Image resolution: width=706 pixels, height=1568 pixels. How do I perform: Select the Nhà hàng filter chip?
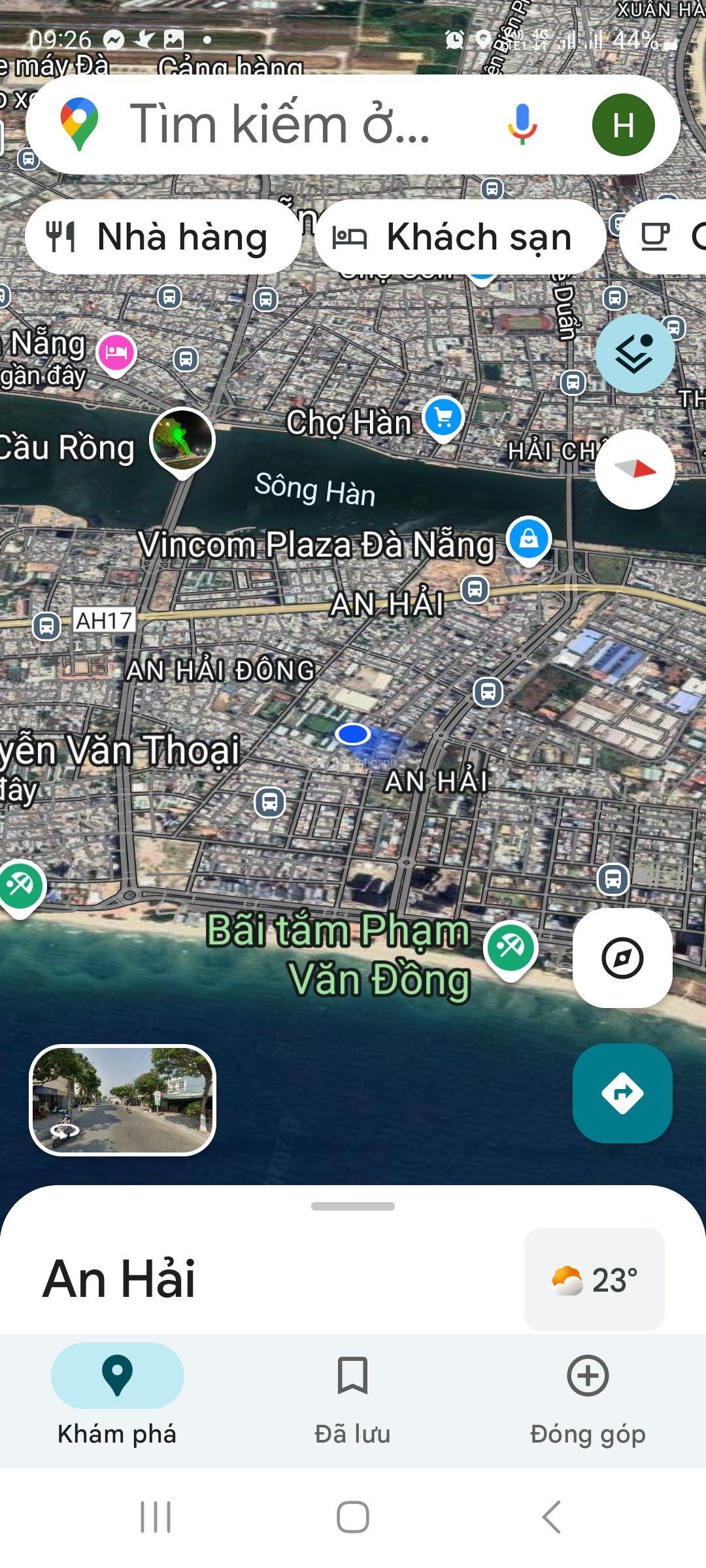[x=165, y=237]
